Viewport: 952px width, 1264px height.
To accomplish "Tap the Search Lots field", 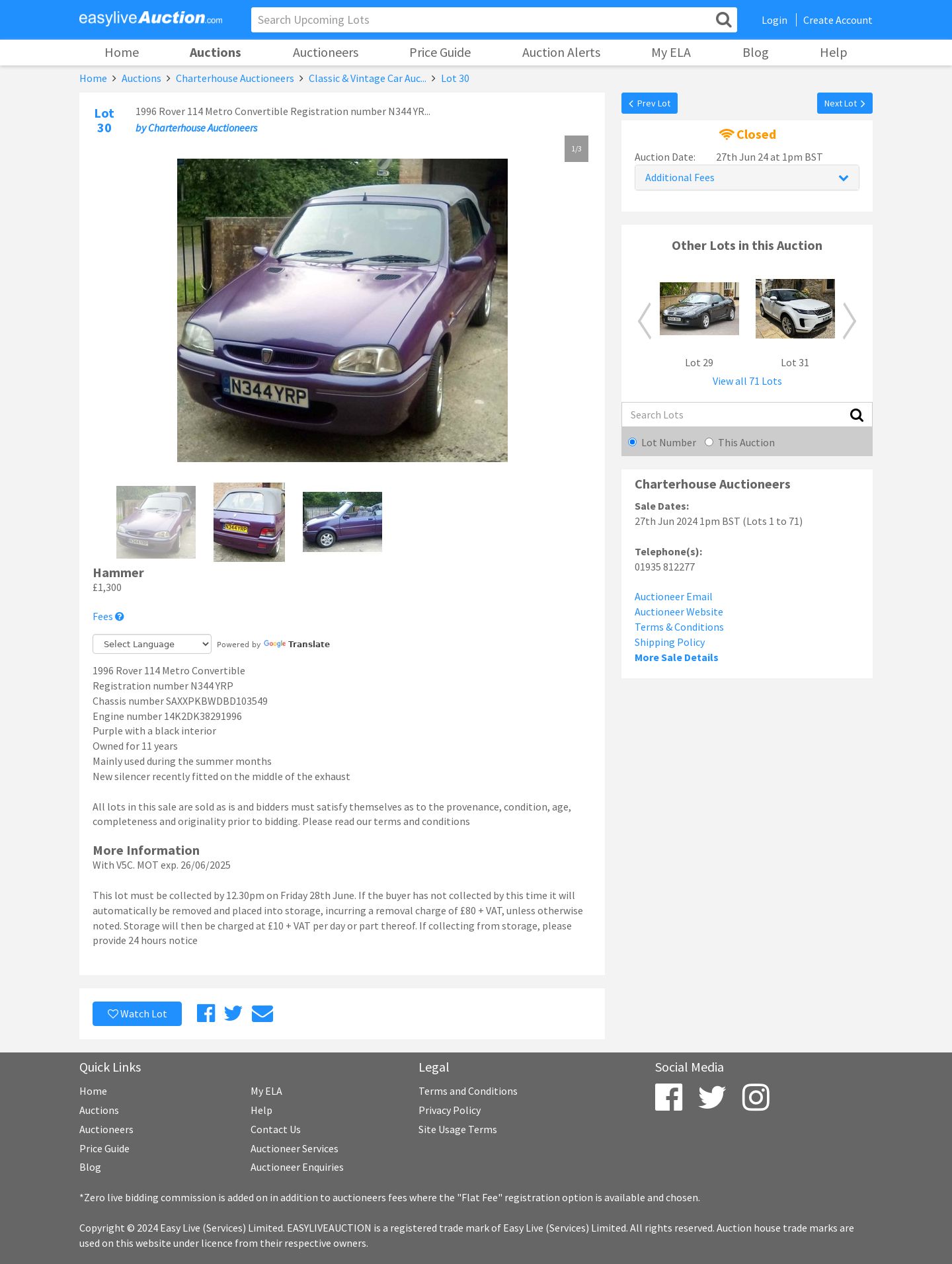I will click(x=733, y=415).
